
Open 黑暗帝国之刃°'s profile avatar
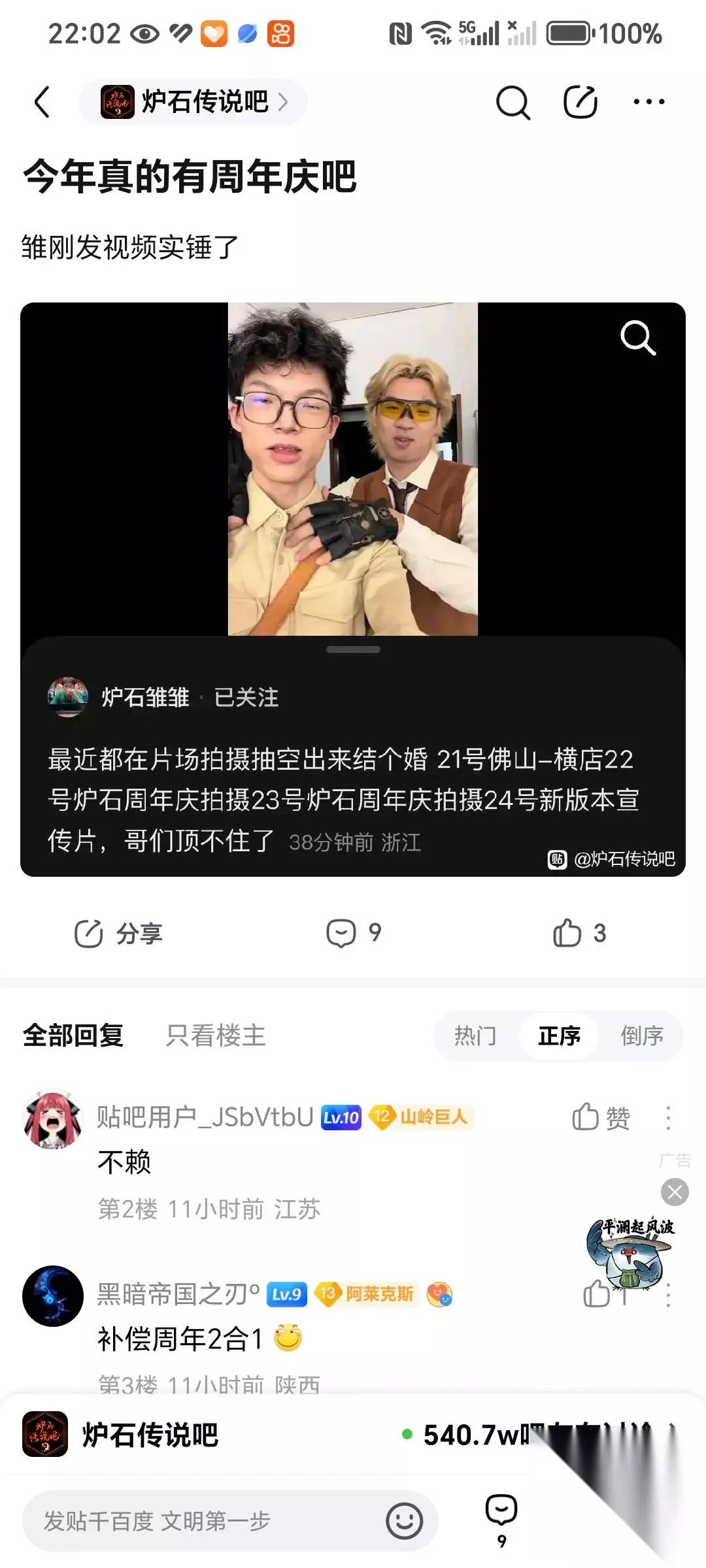pyautogui.click(x=53, y=1296)
